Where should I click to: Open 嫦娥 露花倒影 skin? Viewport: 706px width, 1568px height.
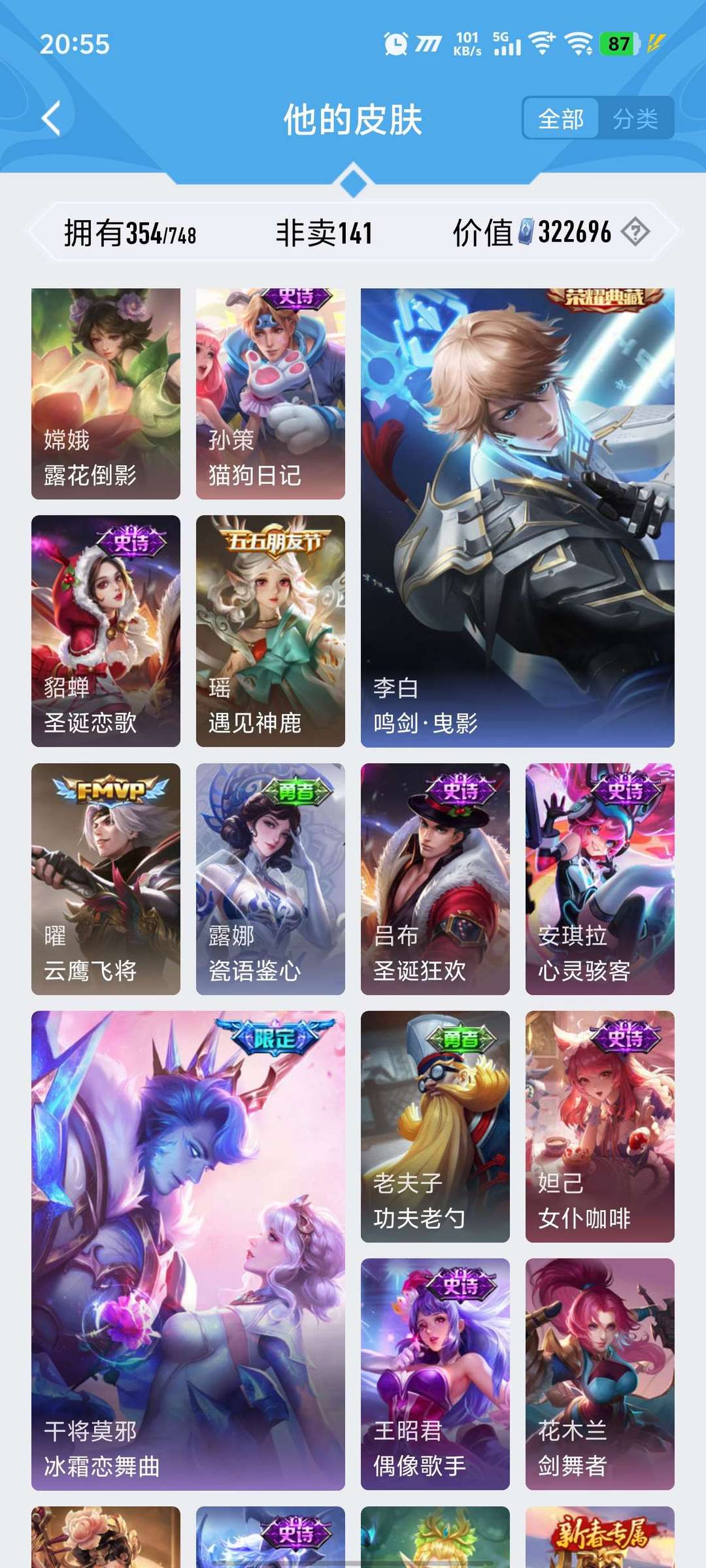click(x=106, y=393)
